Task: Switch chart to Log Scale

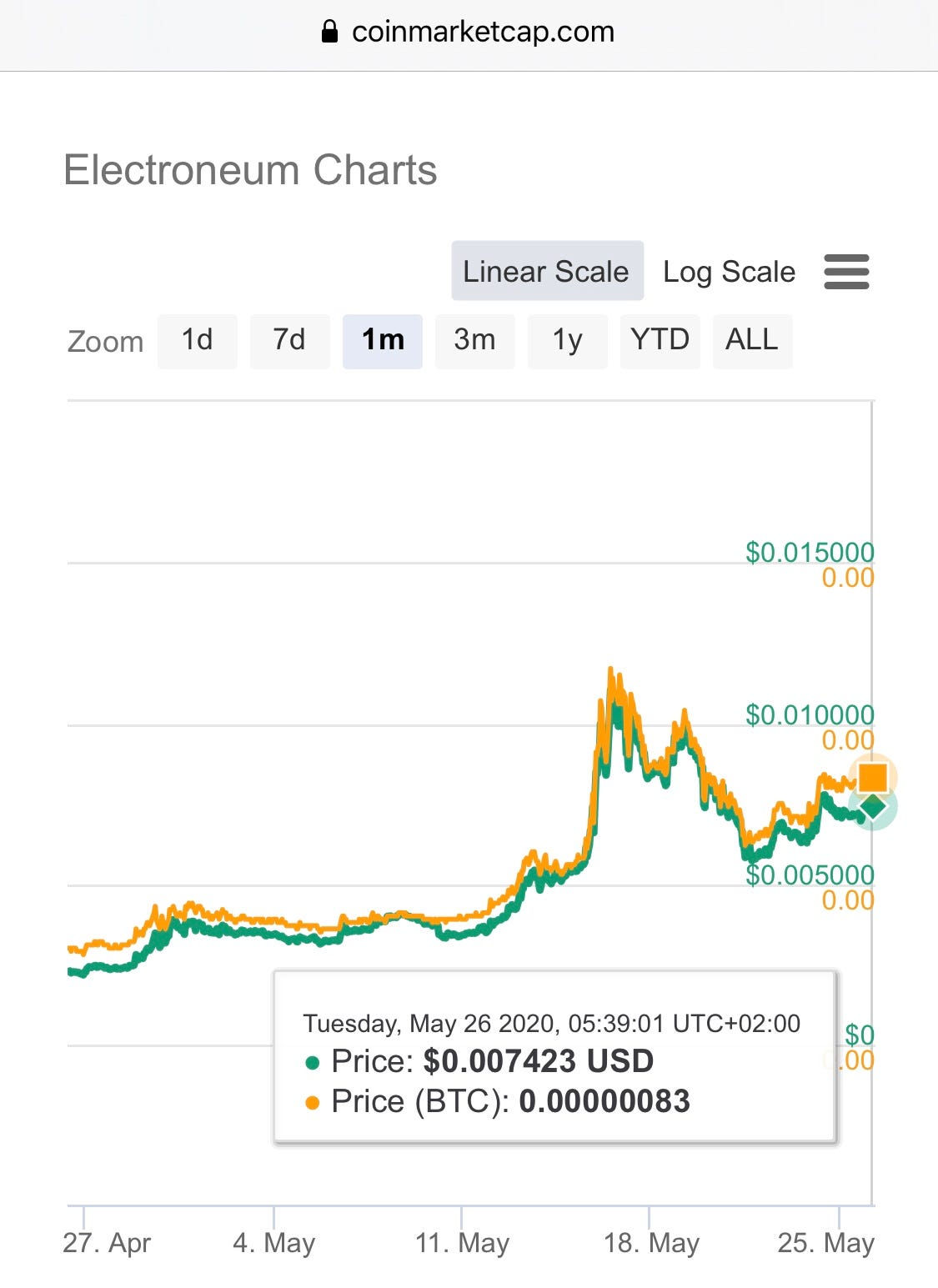Action: (729, 272)
